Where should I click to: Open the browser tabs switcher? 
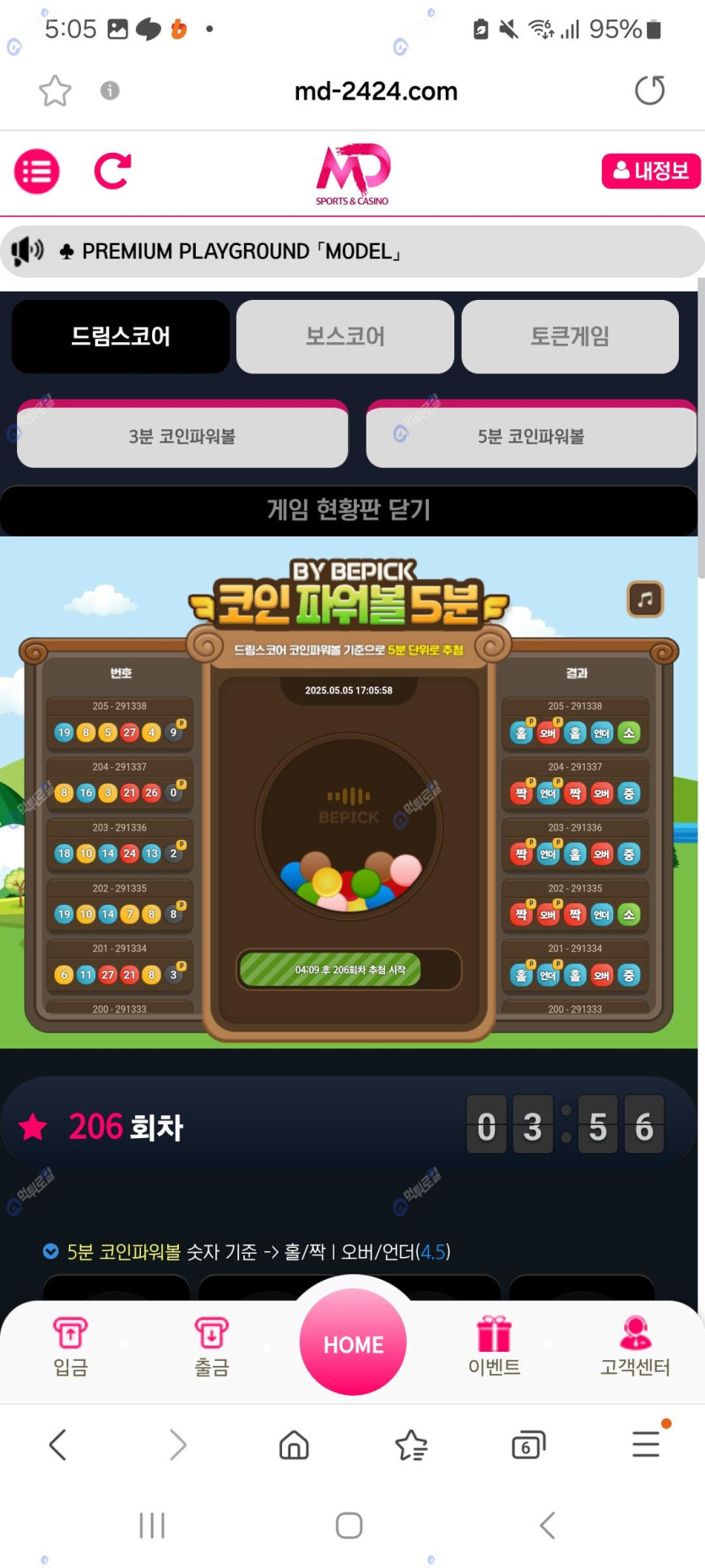[x=529, y=1445]
